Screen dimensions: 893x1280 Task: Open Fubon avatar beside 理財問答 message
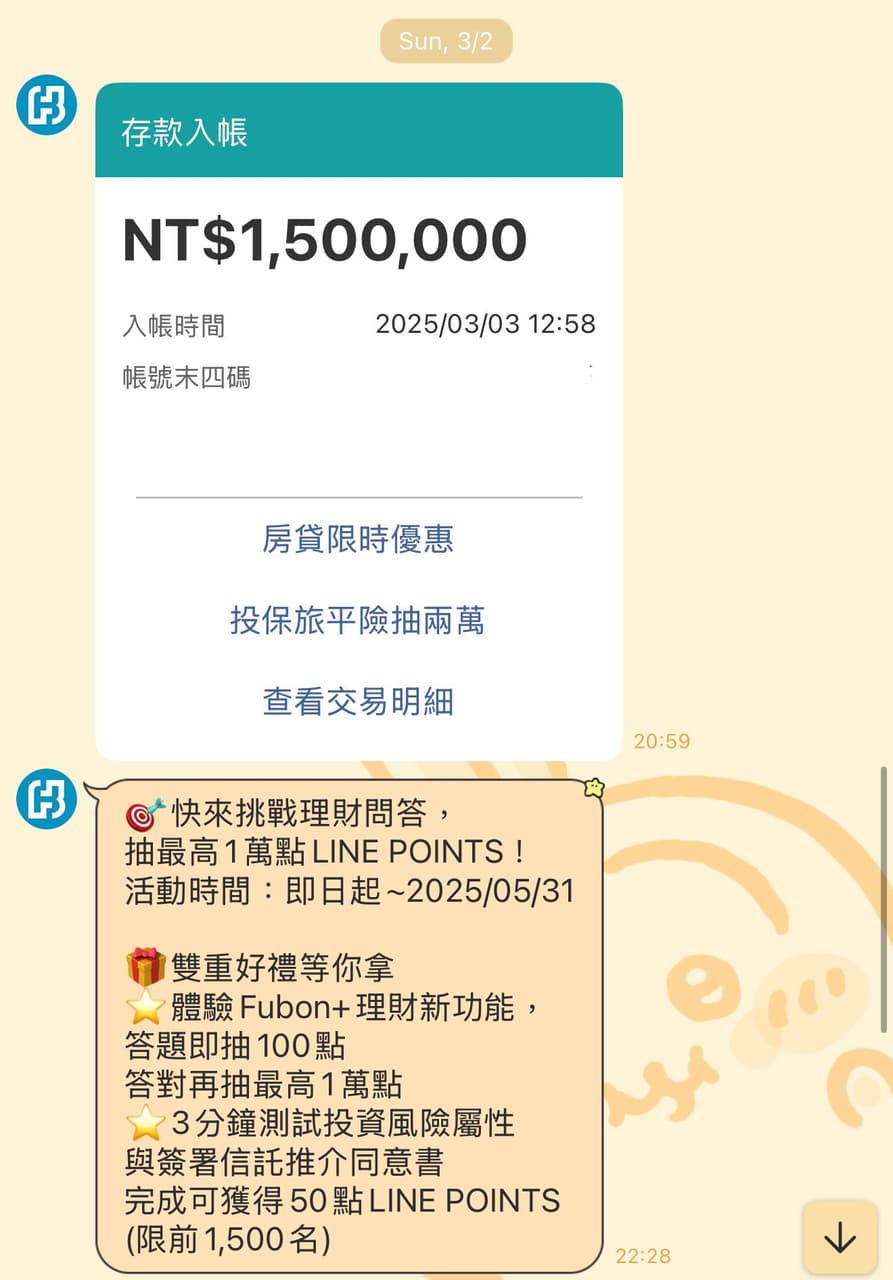(x=47, y=799)
